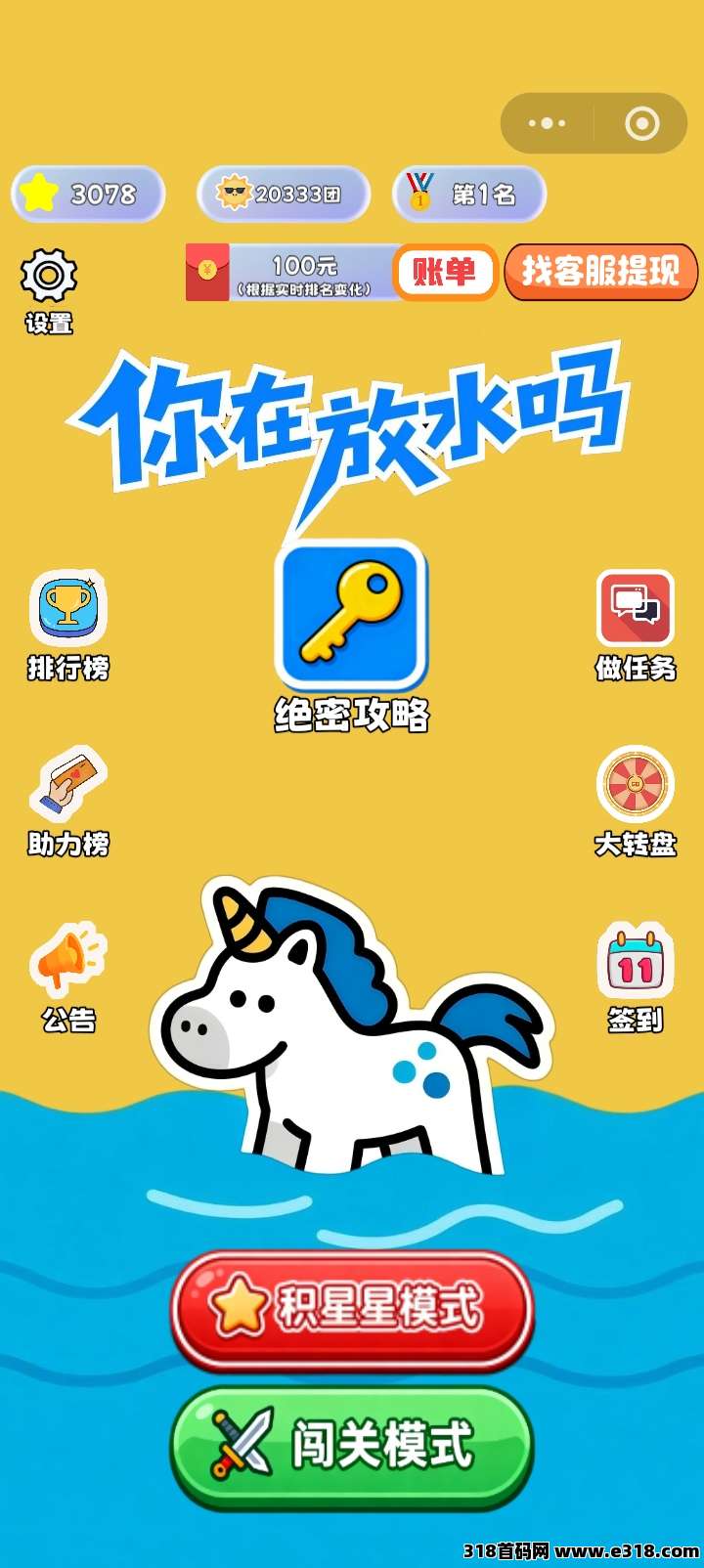Open 设置 settings gear
Image resolution: width=704 pixels, height=1568 pixels.
pos(48,277)
